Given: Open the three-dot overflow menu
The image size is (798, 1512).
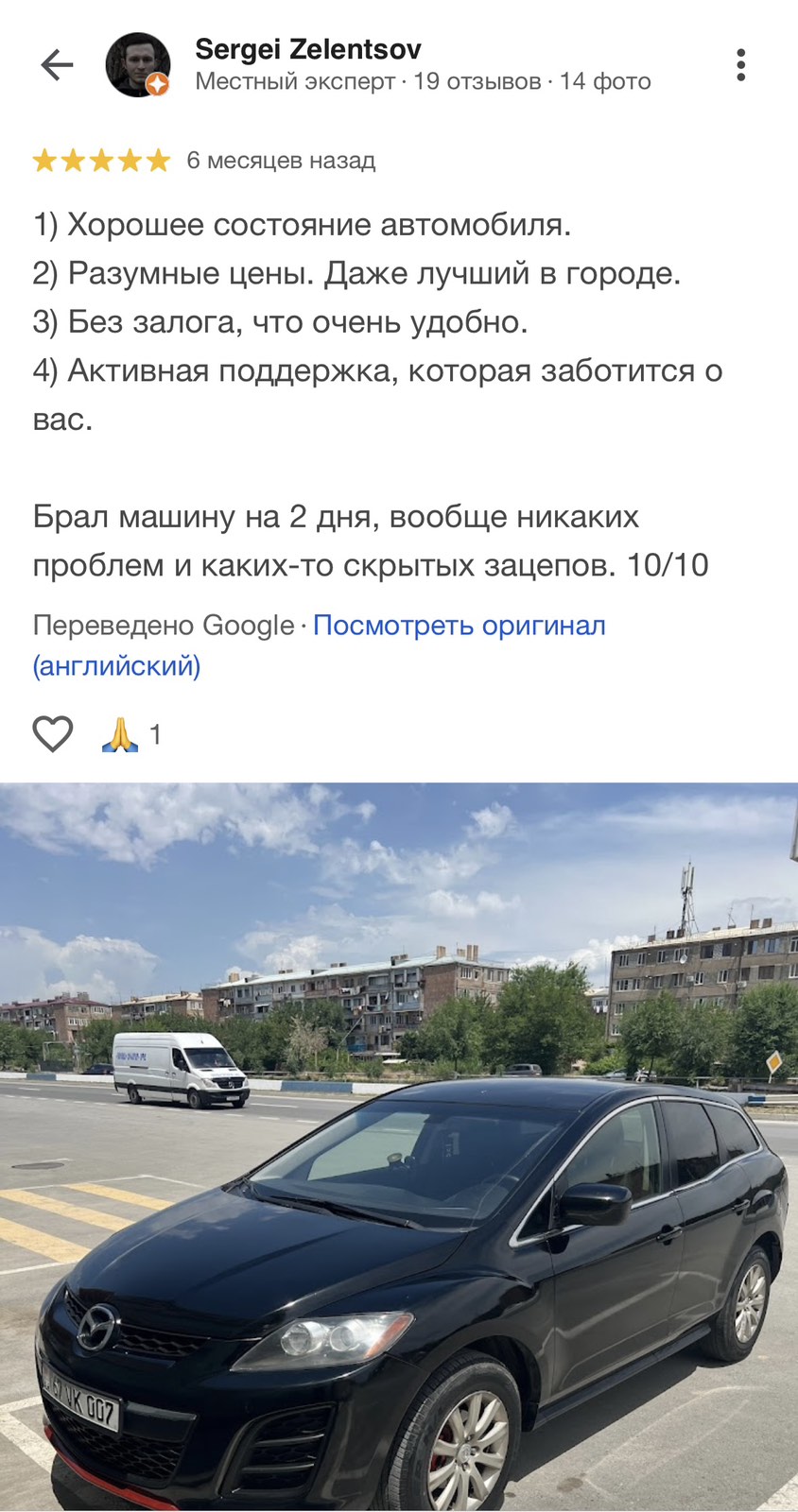Looking at the screenshot, I should [740, 64].
